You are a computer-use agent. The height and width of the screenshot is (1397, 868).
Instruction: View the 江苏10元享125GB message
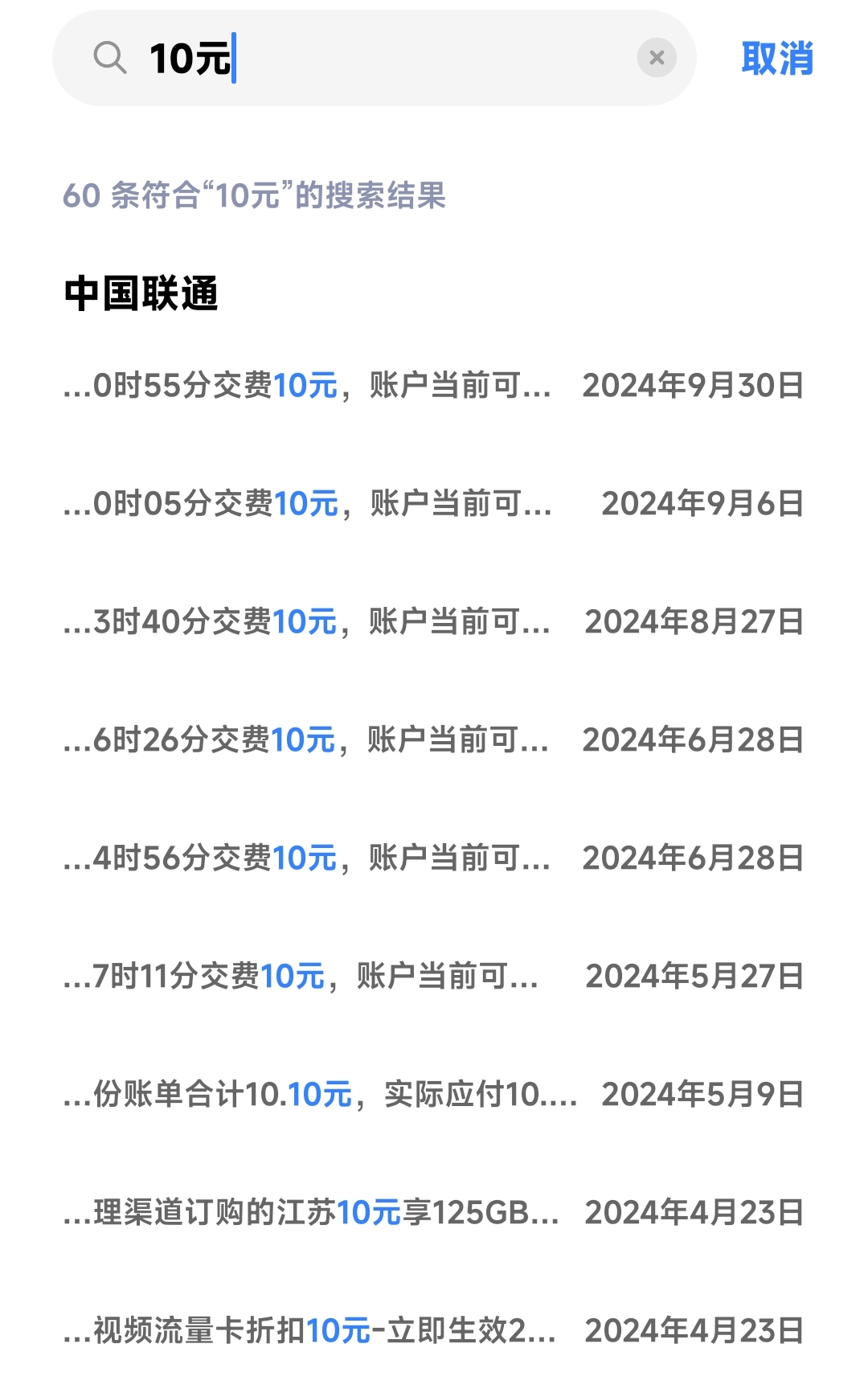coord(434,1213)
